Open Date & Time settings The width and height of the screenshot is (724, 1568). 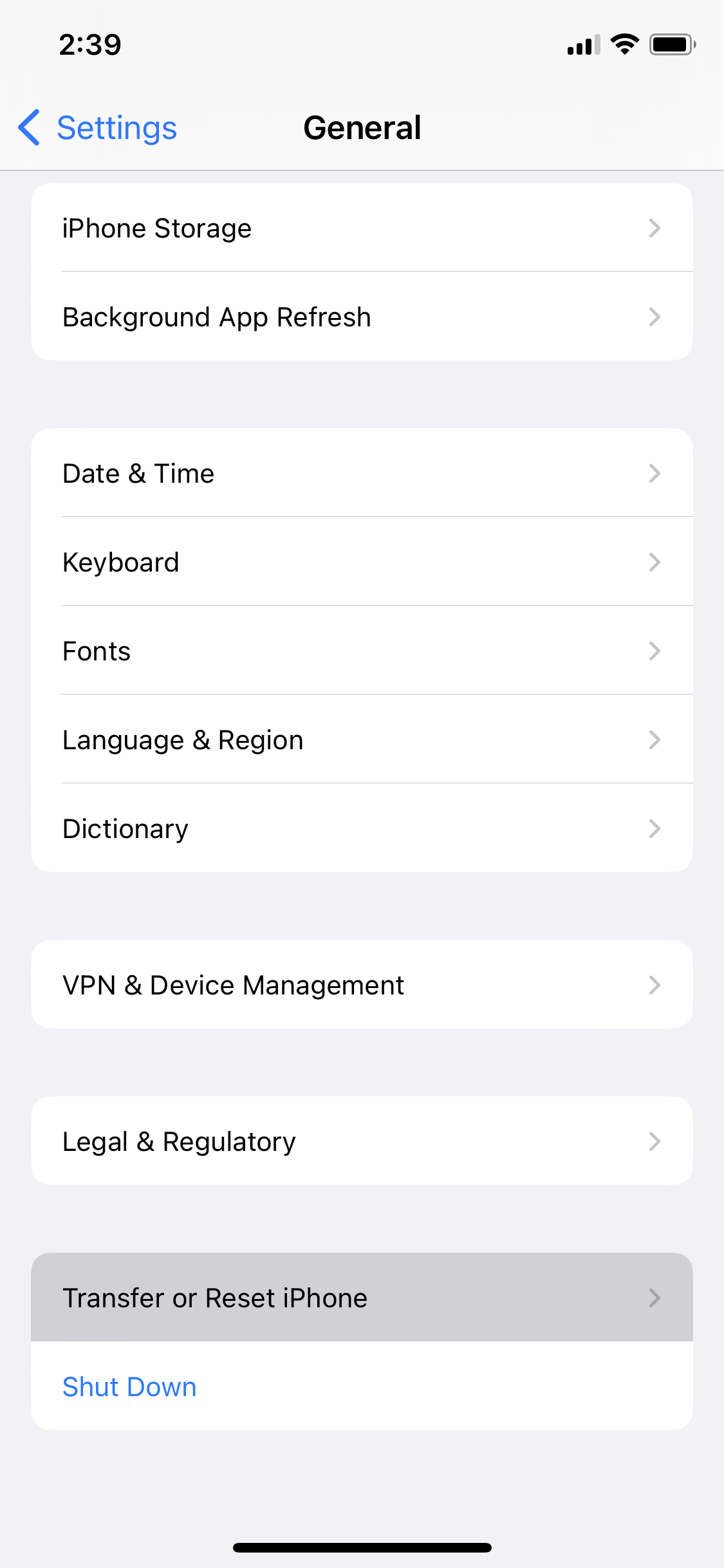coord(362,473)
